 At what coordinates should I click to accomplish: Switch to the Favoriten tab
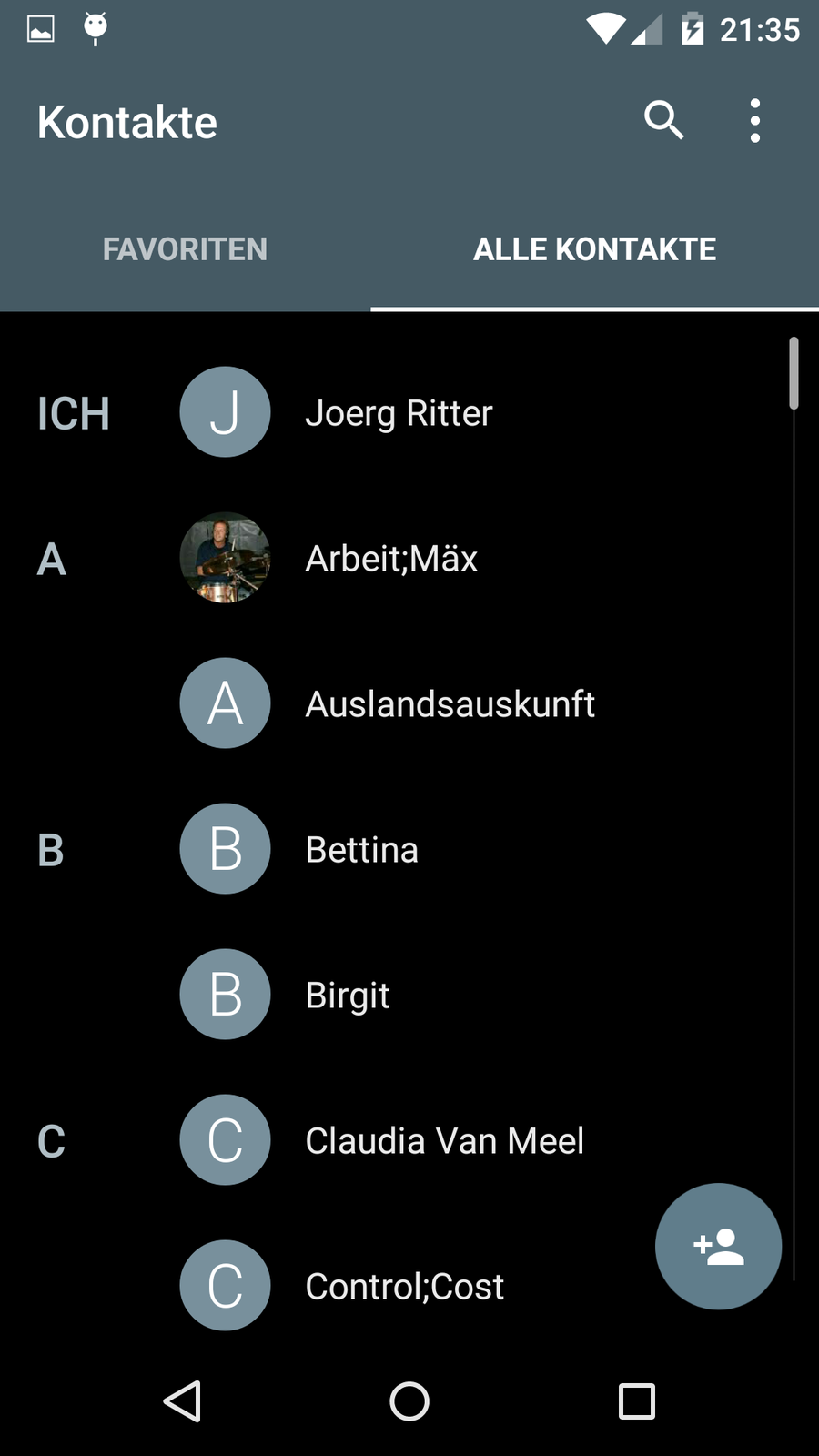pyautogui.click(x=185, y=249)
